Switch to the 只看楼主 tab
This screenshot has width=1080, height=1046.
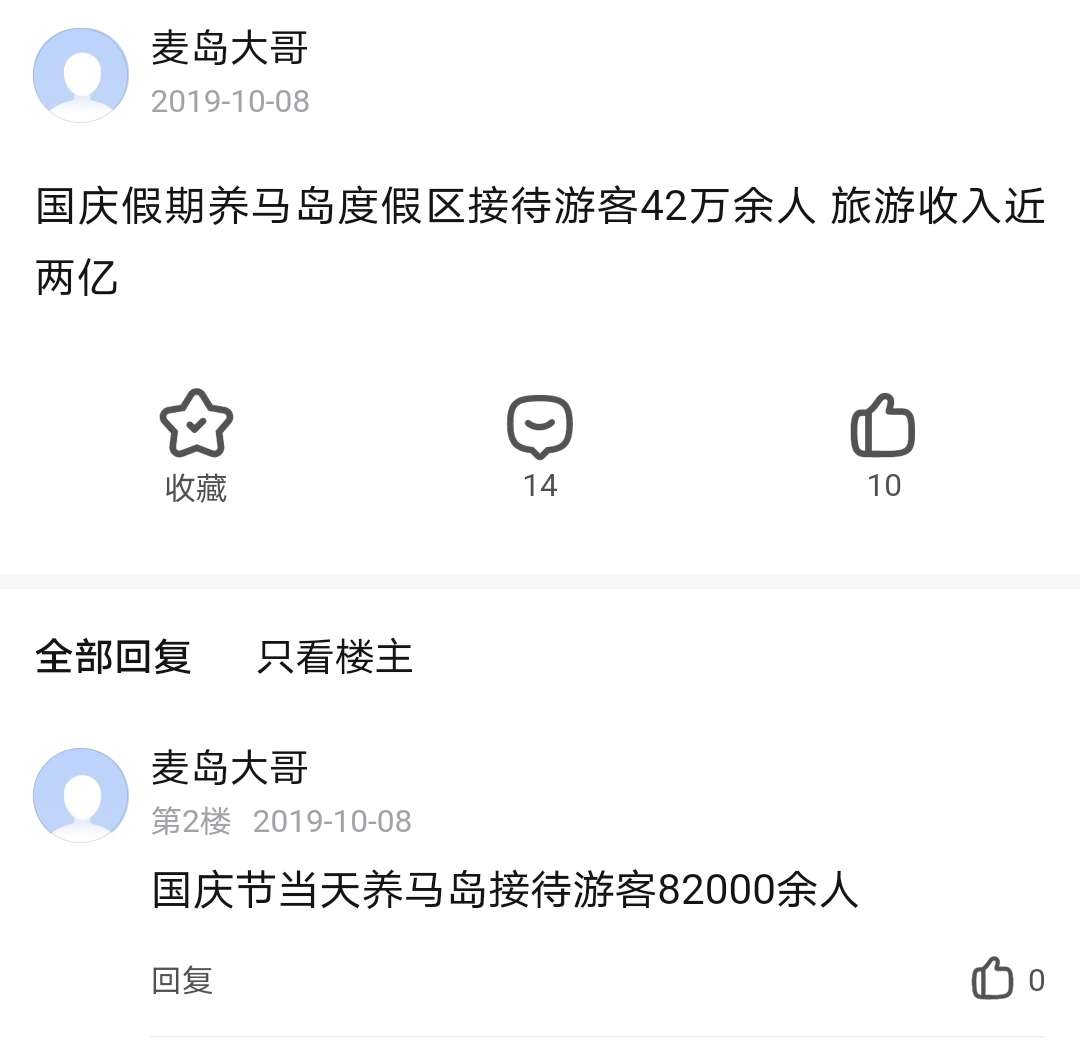[335, 657]
